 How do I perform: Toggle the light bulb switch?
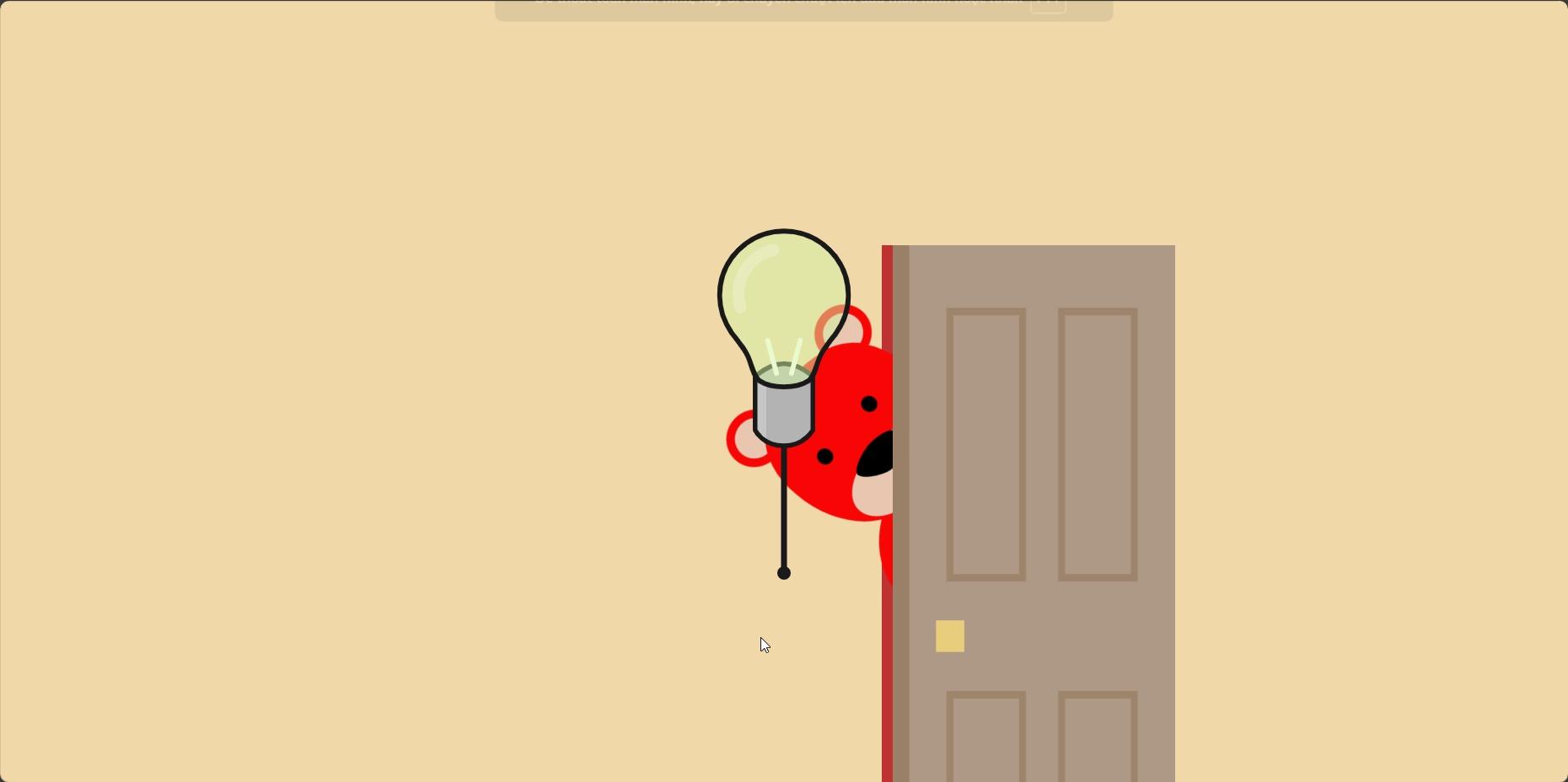[784, 572]
